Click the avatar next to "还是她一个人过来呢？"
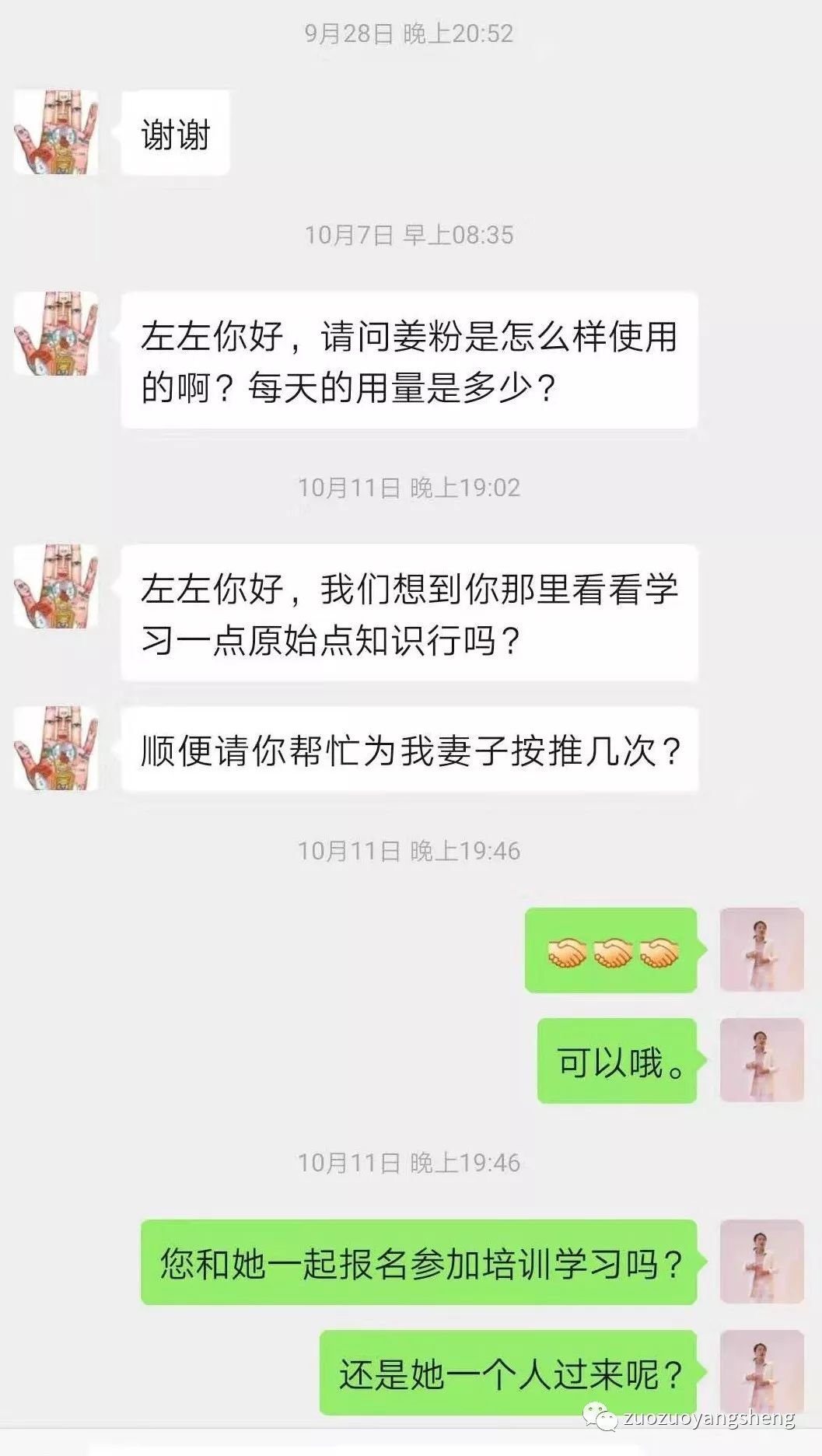 [762, 1369]
